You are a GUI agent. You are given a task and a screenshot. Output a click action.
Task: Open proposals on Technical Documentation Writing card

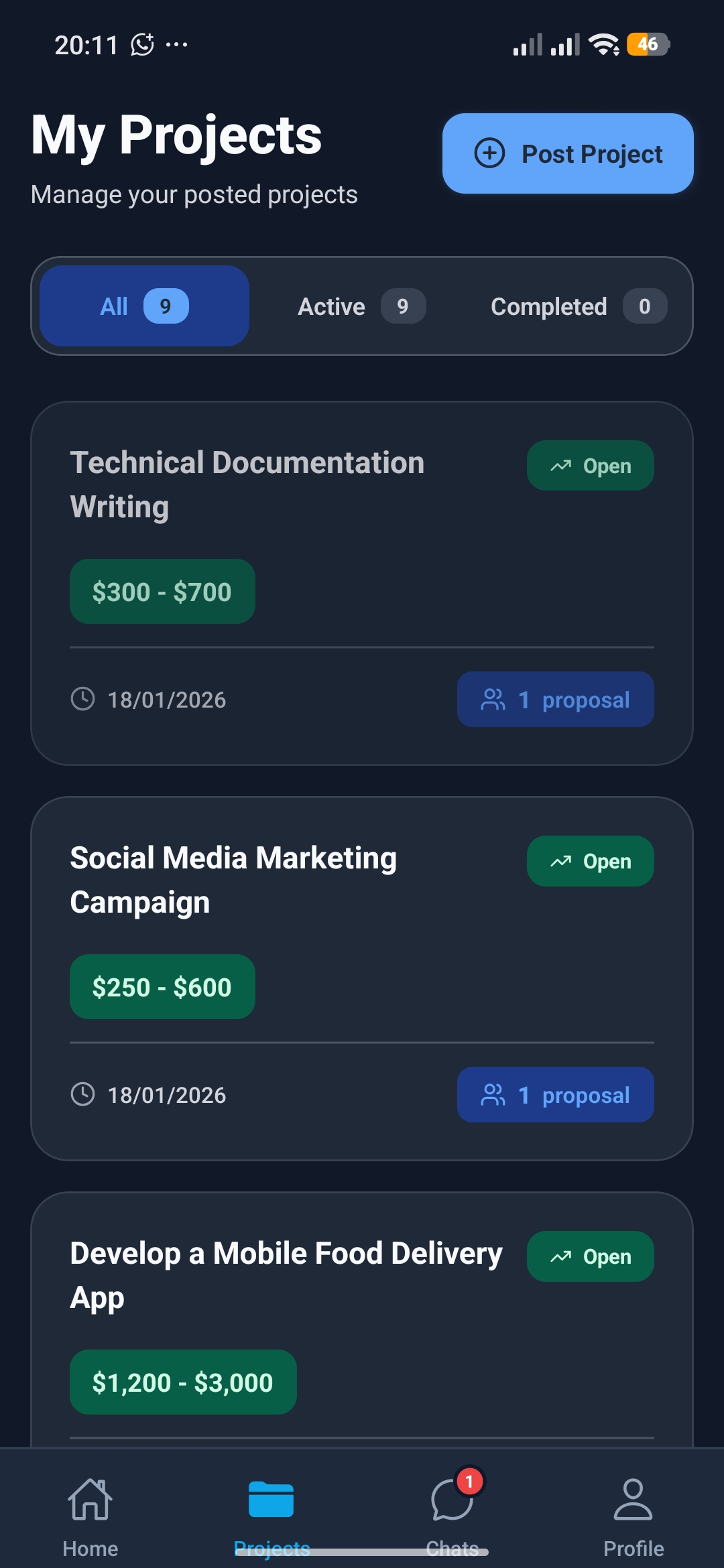pos(555,699)
